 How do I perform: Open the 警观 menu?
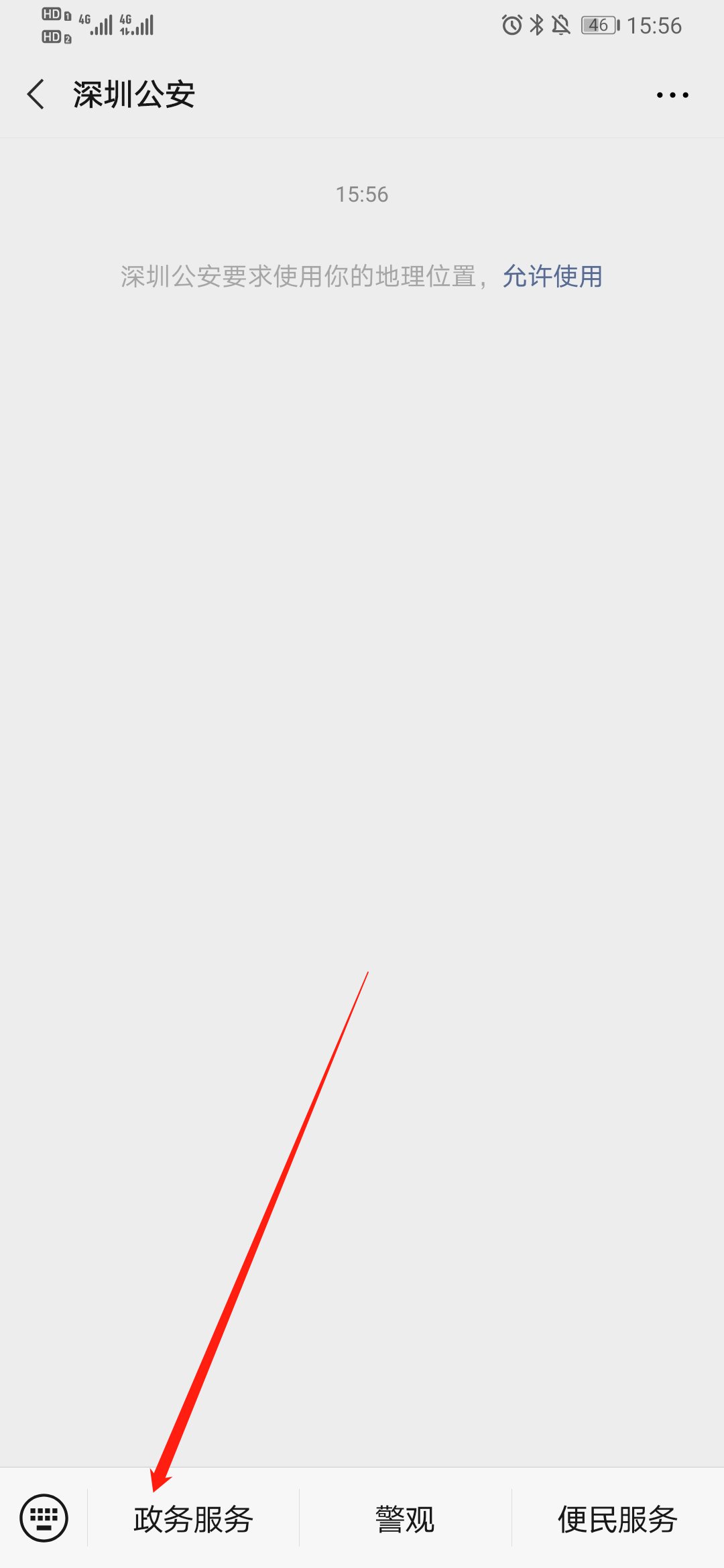[405, 1519]
